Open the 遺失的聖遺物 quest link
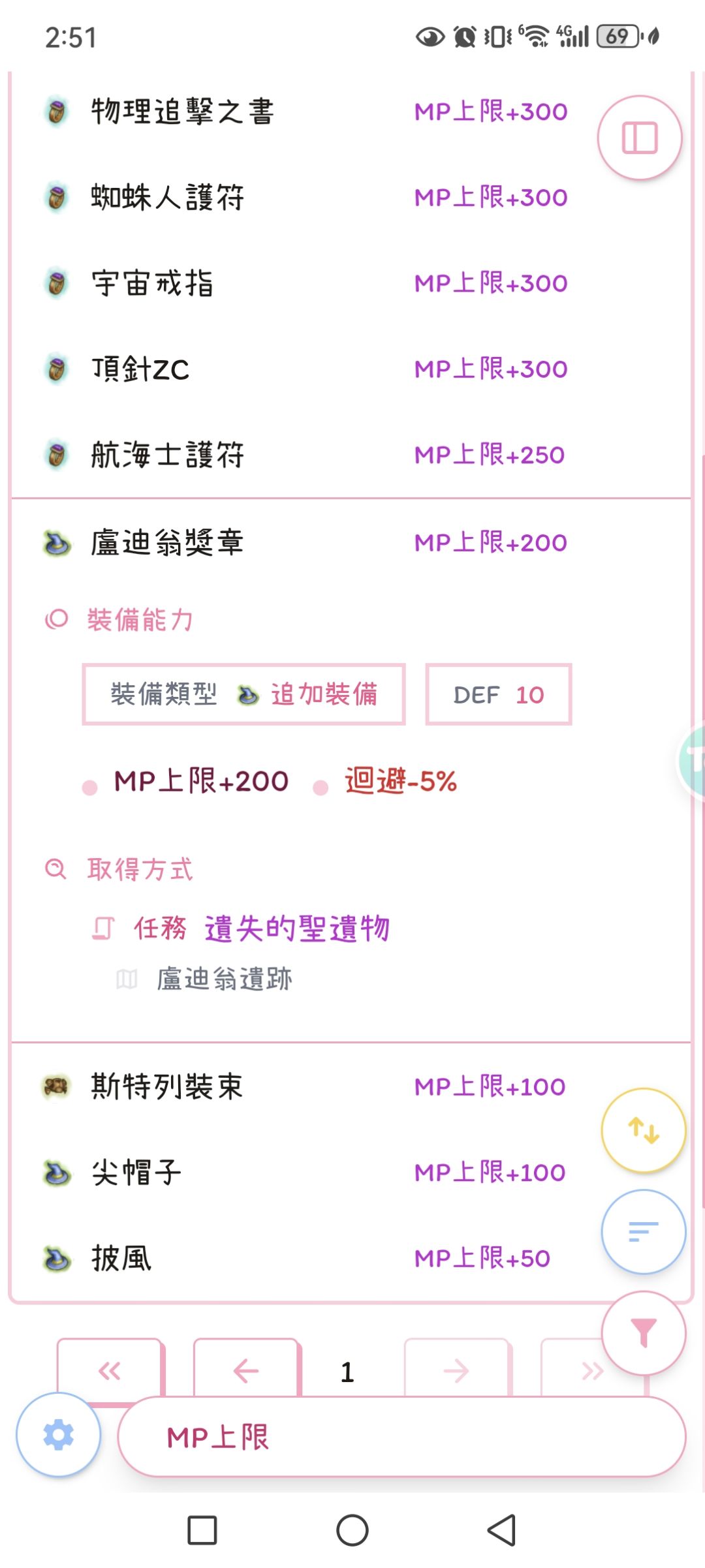Viewport: 705px width, 1568px height. point(297,927)
